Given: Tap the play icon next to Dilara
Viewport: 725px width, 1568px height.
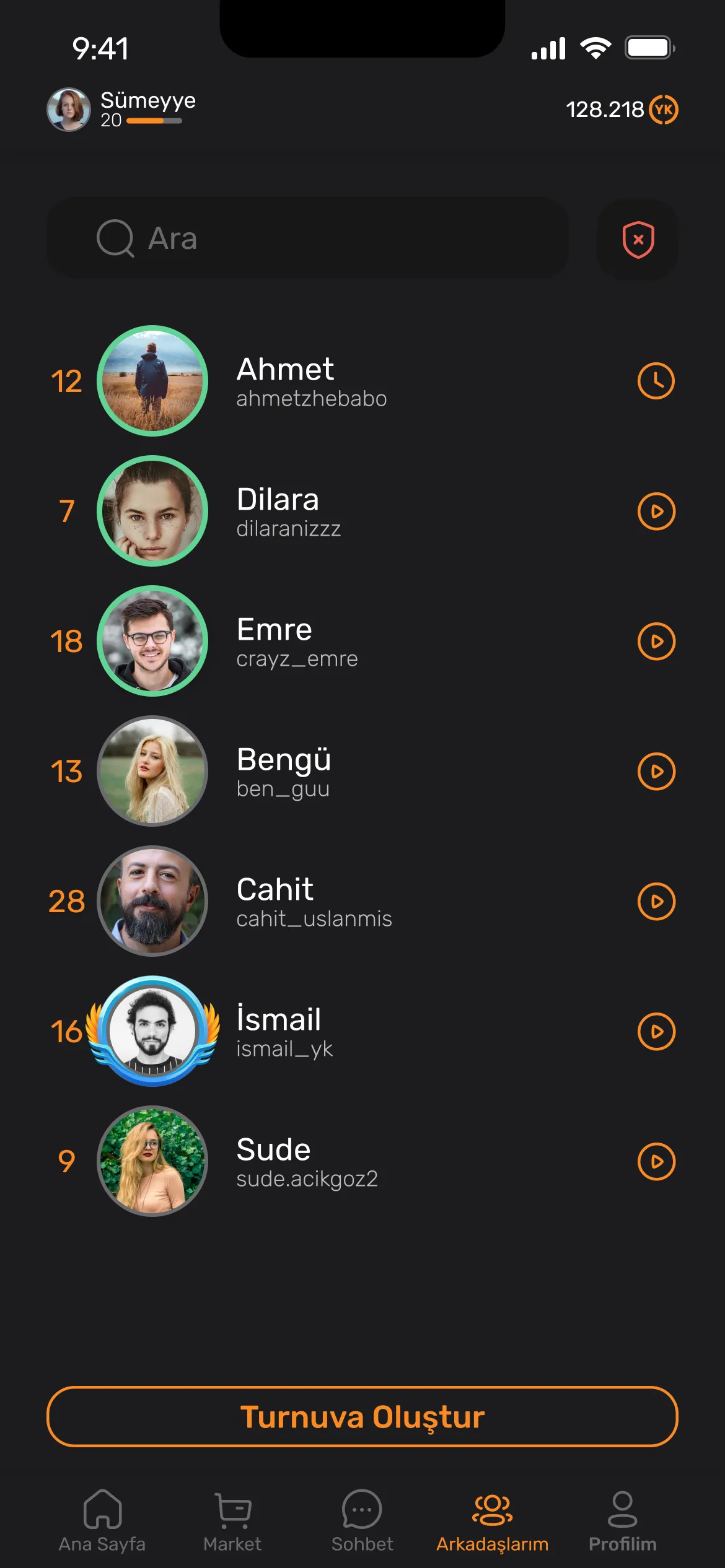Looking at the screenshot, I should click(x=656, y=512).
